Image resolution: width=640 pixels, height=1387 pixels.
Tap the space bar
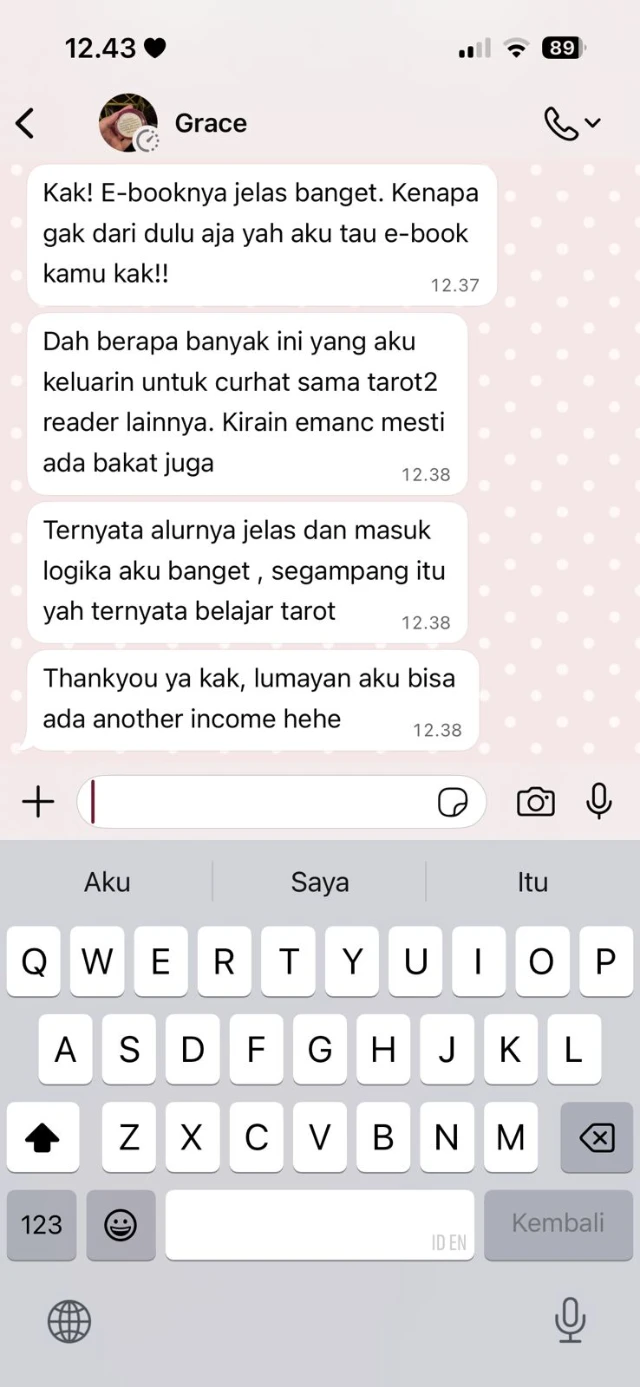[319, 1225]
